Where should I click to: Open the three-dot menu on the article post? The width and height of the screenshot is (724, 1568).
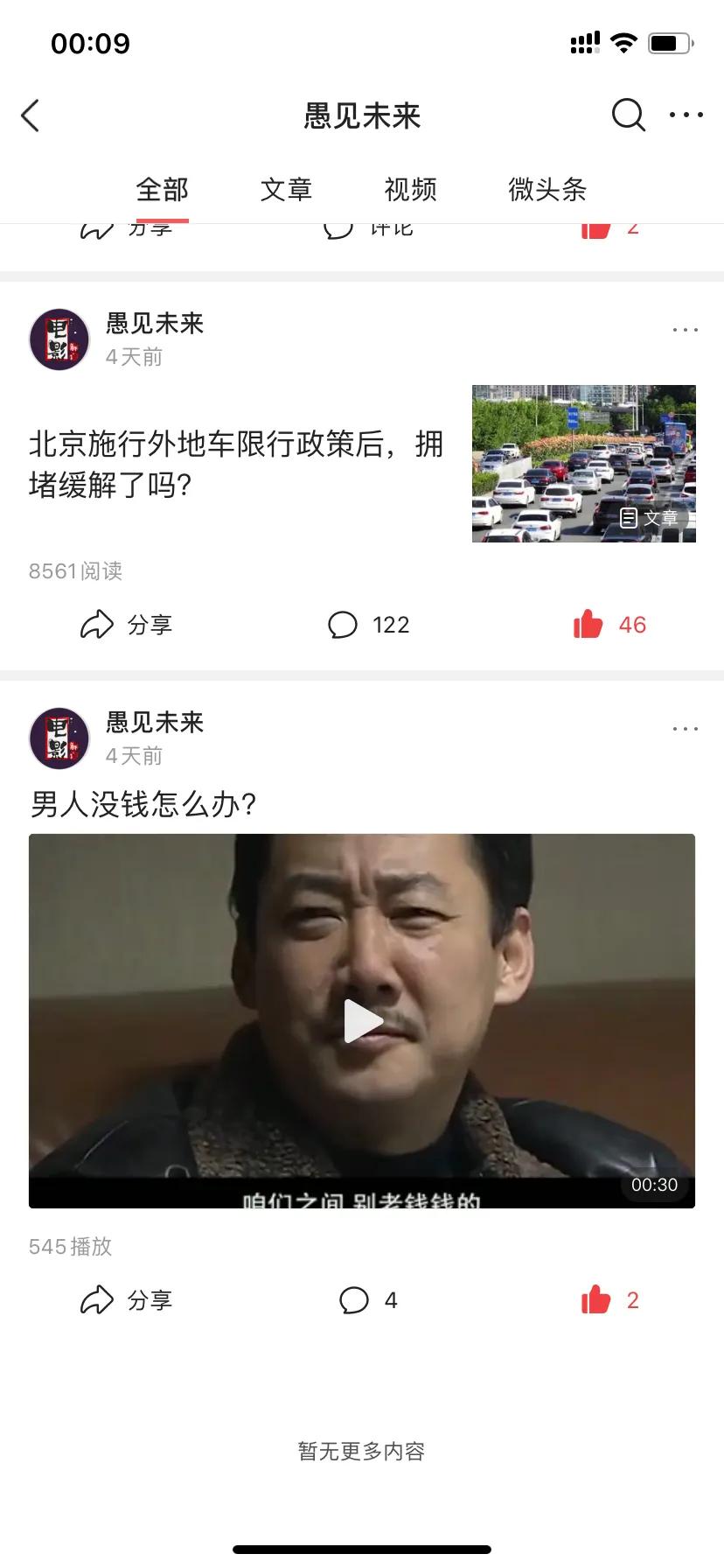tap(686, 330)
